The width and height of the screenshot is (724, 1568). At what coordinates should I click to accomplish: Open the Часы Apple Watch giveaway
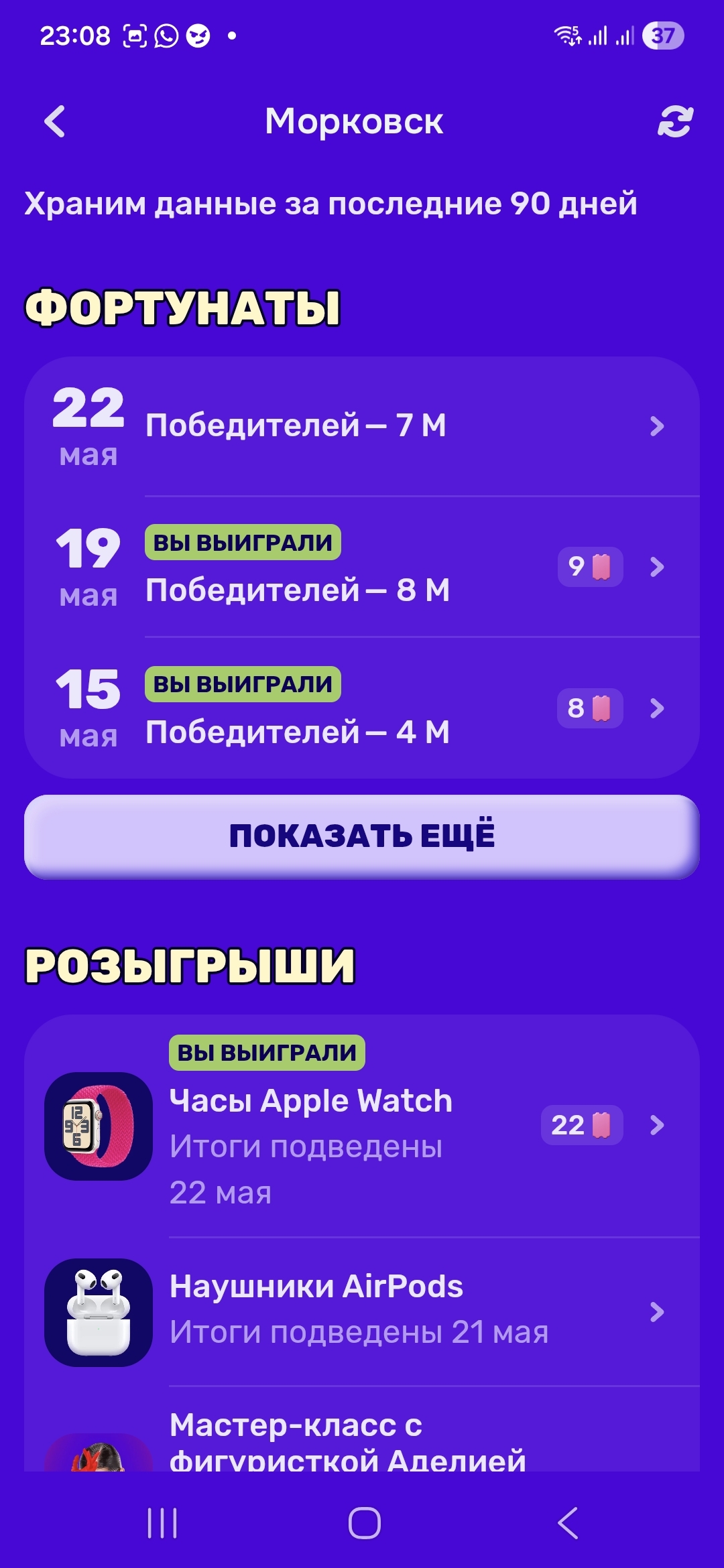pyautogui.click(x=362, y=1126)
